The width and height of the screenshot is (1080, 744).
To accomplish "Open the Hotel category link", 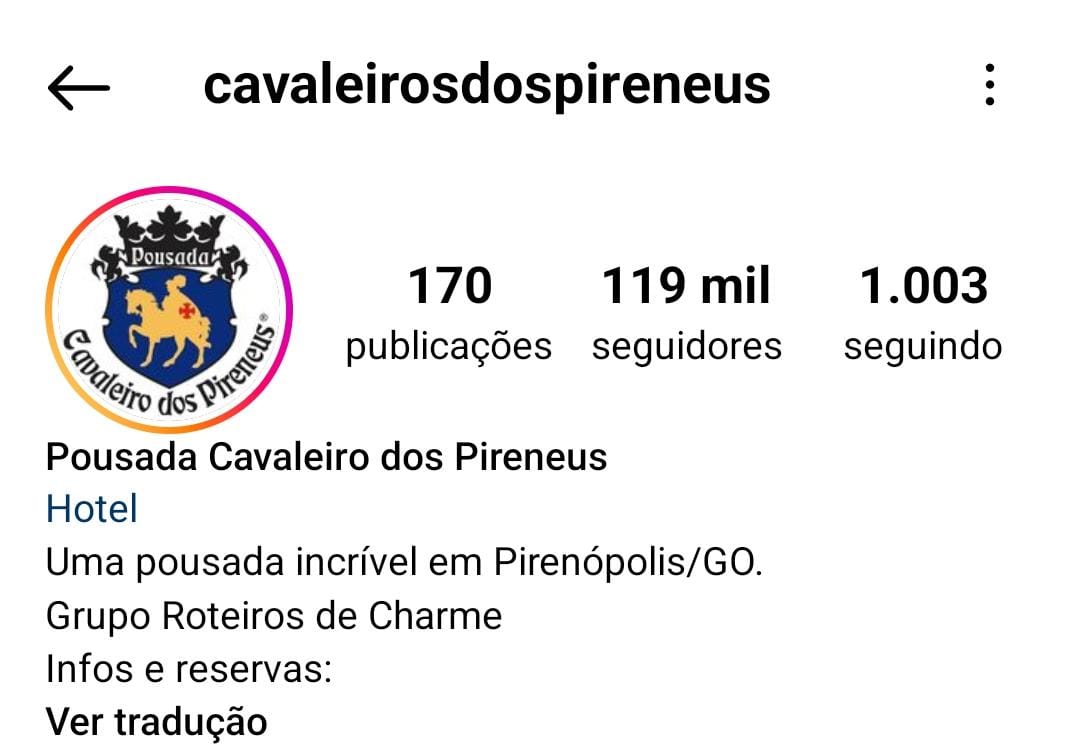I will tap(92, 509).
